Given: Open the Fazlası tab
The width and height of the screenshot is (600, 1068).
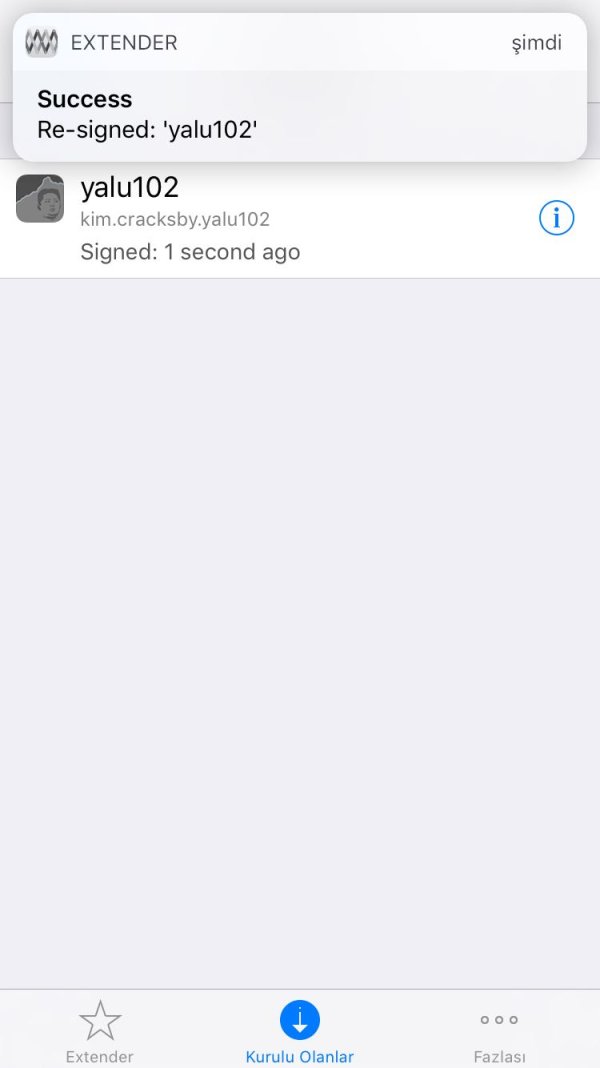Looking at the screenshot, I should [499, 1032].
